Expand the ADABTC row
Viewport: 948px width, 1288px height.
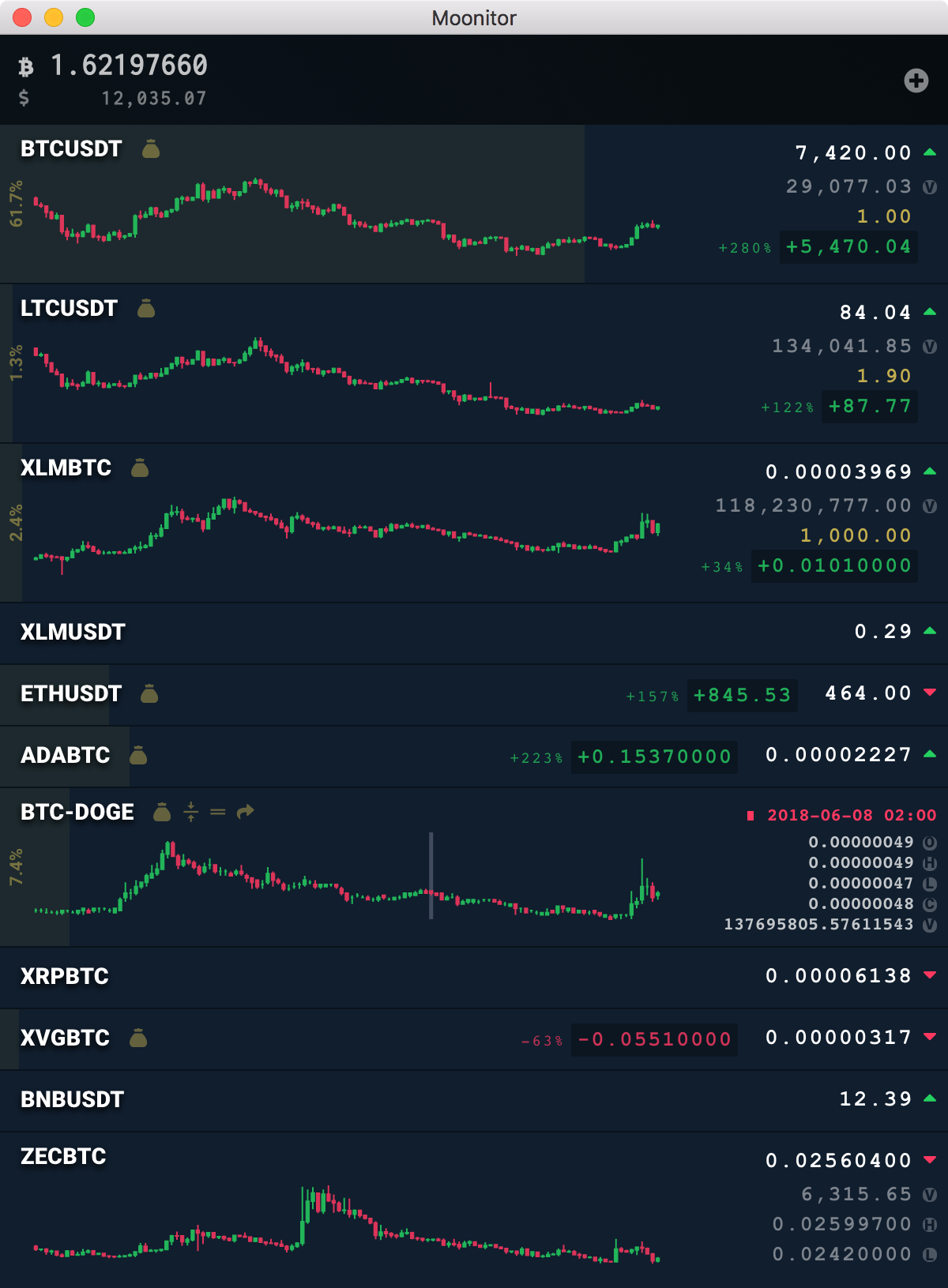pos(65,756)
